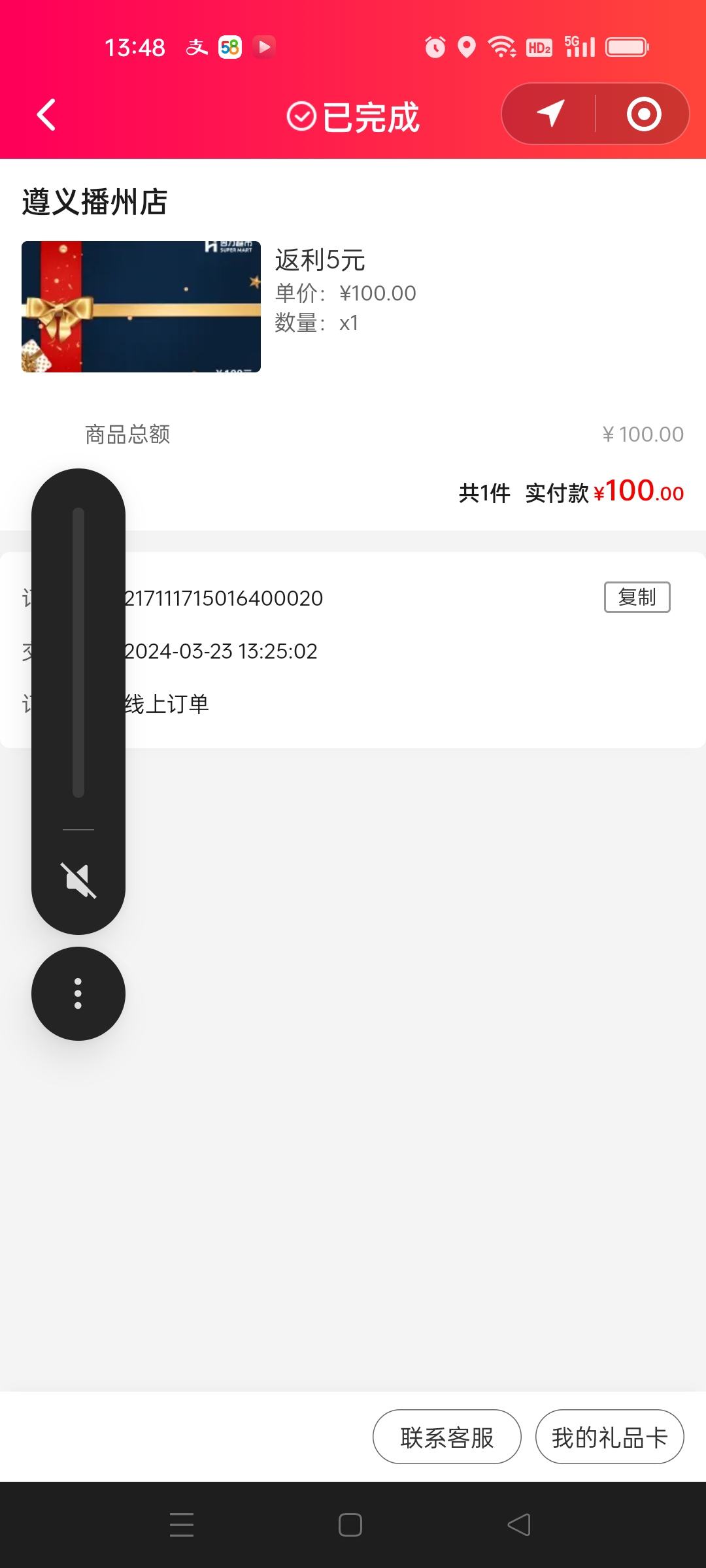Tap the mute icon in the volume panel
Image resolution: width=706 pixels, height=1568 pixels.
click(x=78, y=880)
